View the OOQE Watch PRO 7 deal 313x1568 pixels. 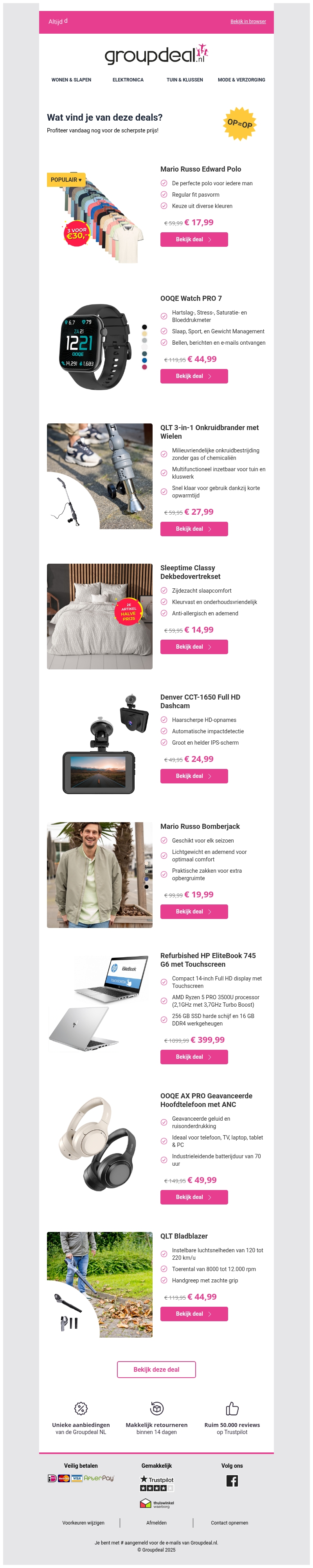[194, 376]
